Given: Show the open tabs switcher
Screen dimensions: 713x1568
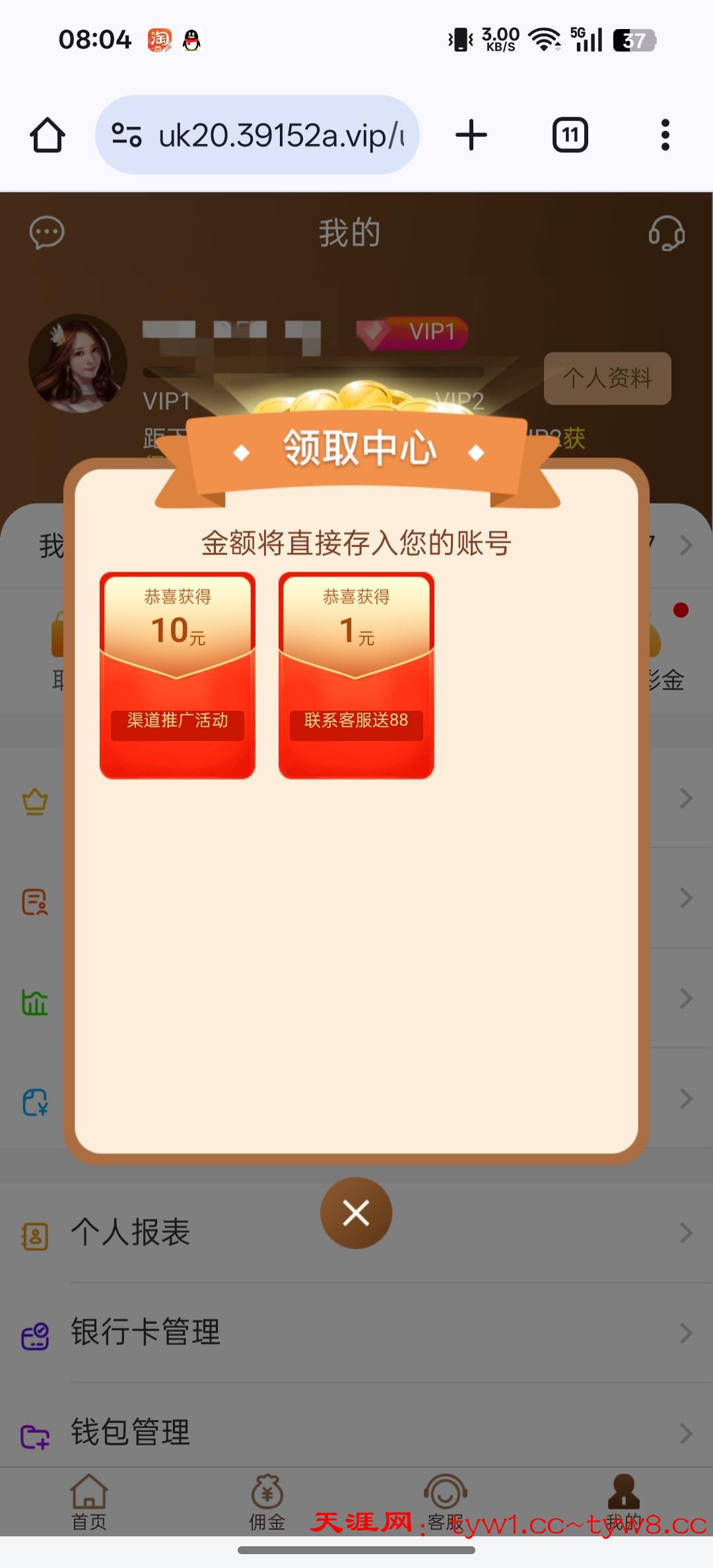Looking at the screenshot, I should point(570,135).
